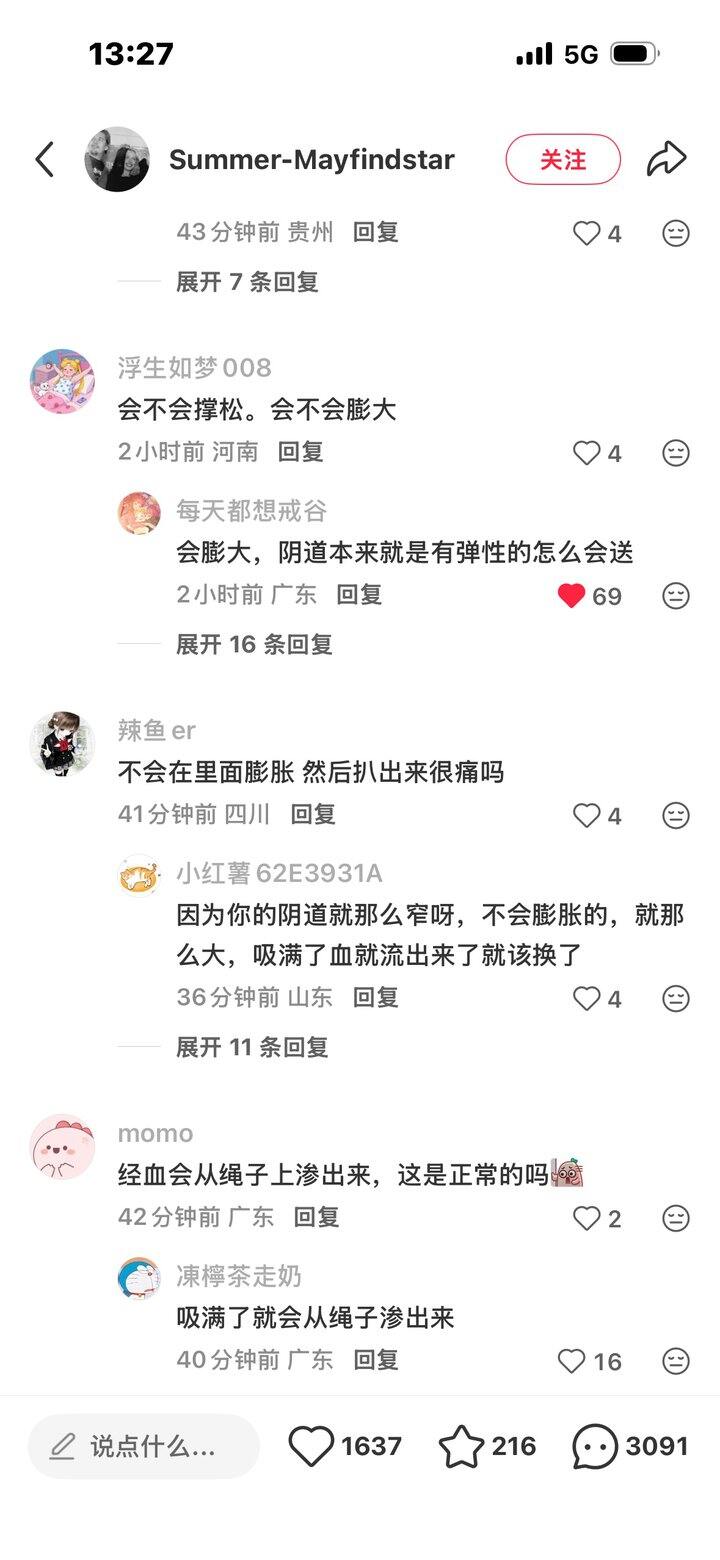The height and width of the screenshot is (1560, 720).
Task: Go back using the top-left arrow
Action: pos(44,159)
